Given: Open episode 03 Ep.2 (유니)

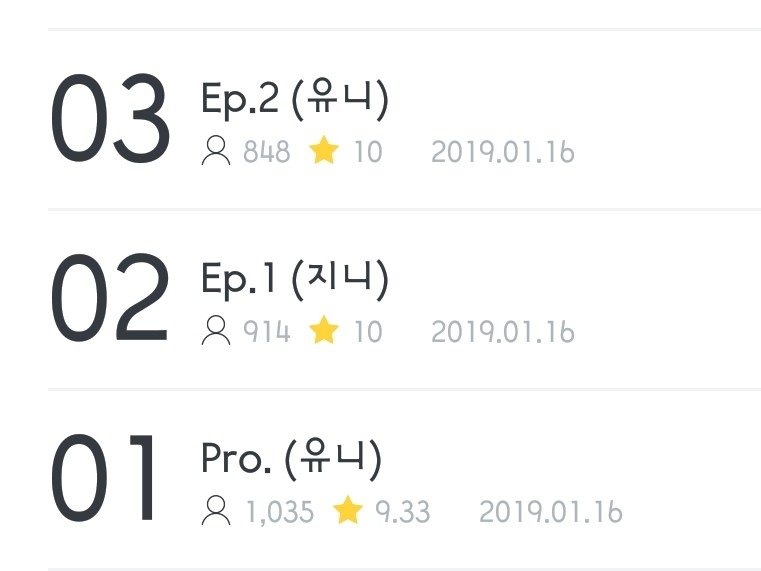Looking at the screenshot, I should (x=295, y=99).
